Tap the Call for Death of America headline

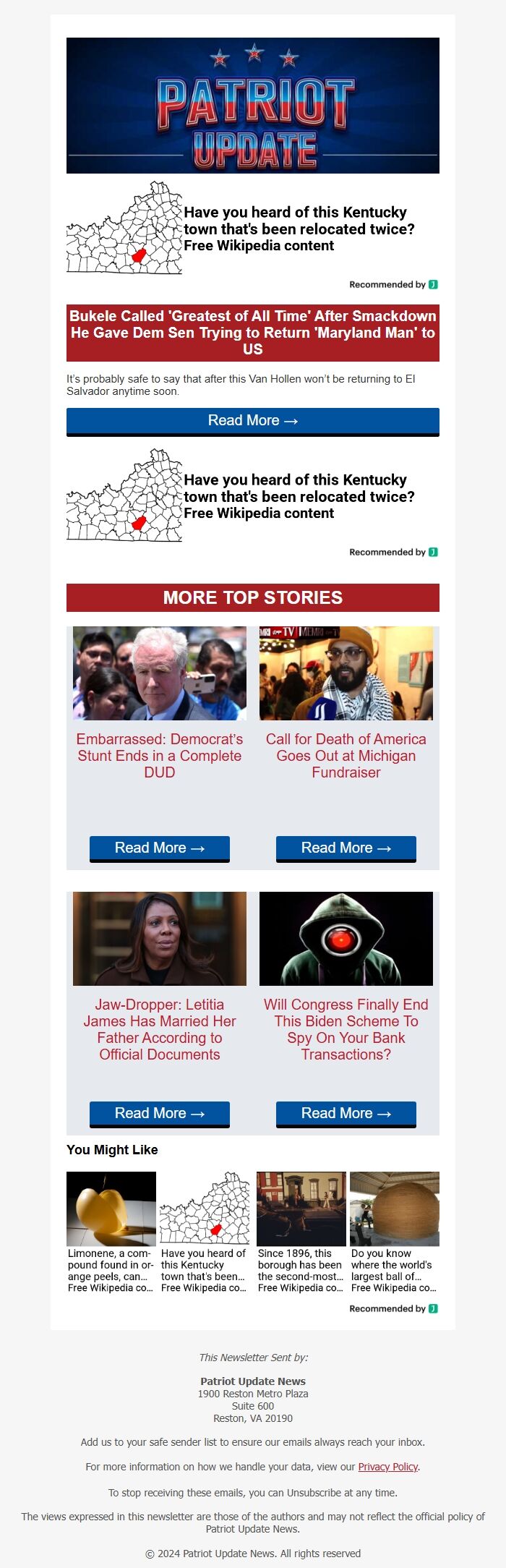[346, 756]
